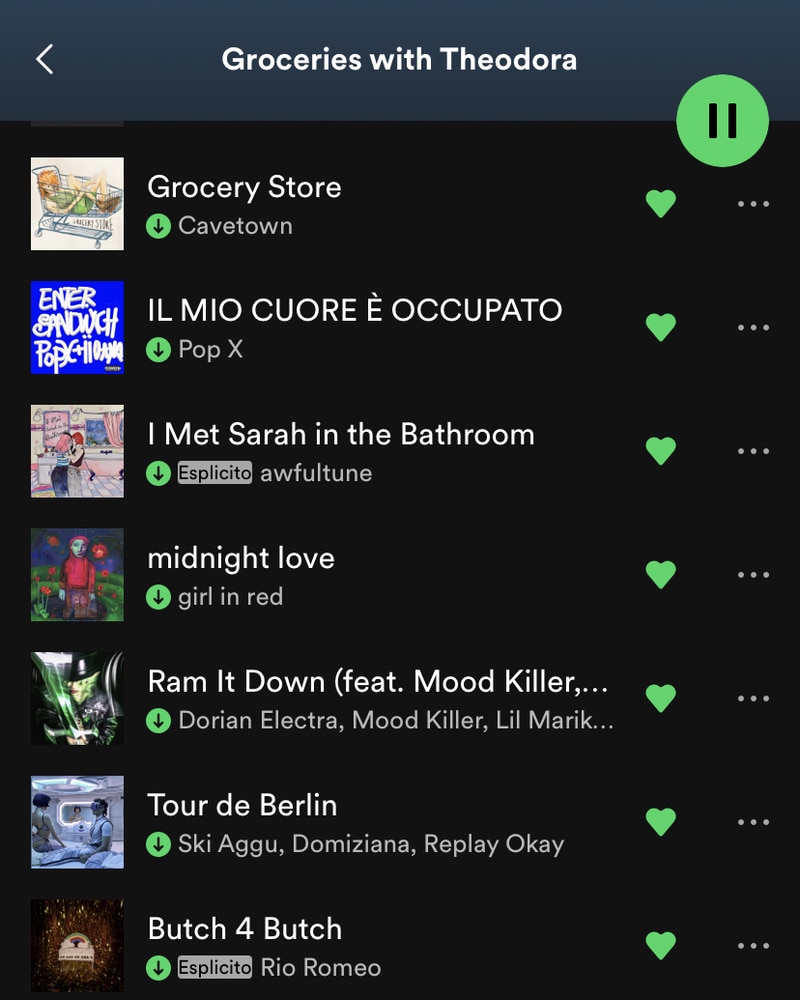
Task: Open more options for Grocery Store
Action: [x=752, y=204]
